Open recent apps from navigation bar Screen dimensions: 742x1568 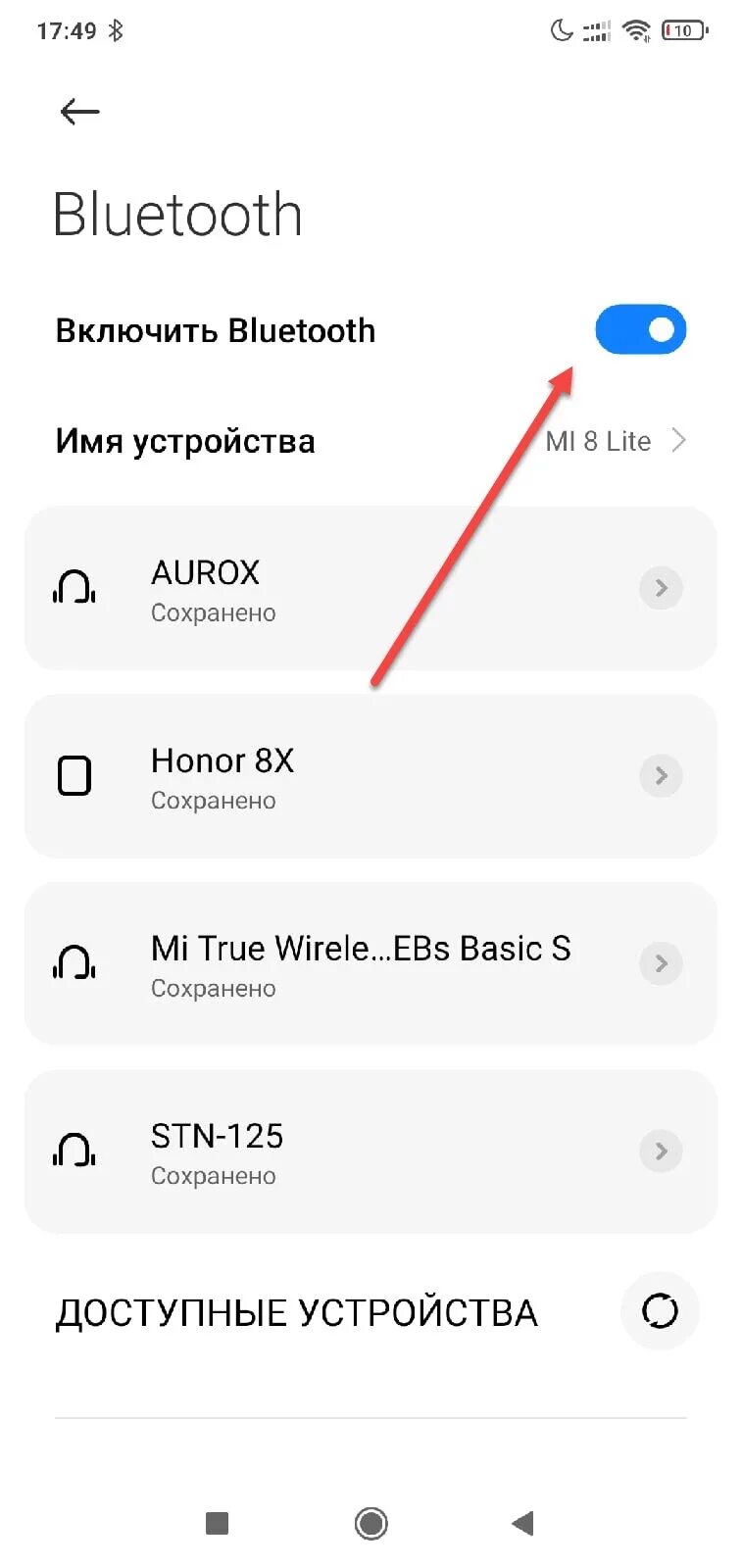(217, 1523)
